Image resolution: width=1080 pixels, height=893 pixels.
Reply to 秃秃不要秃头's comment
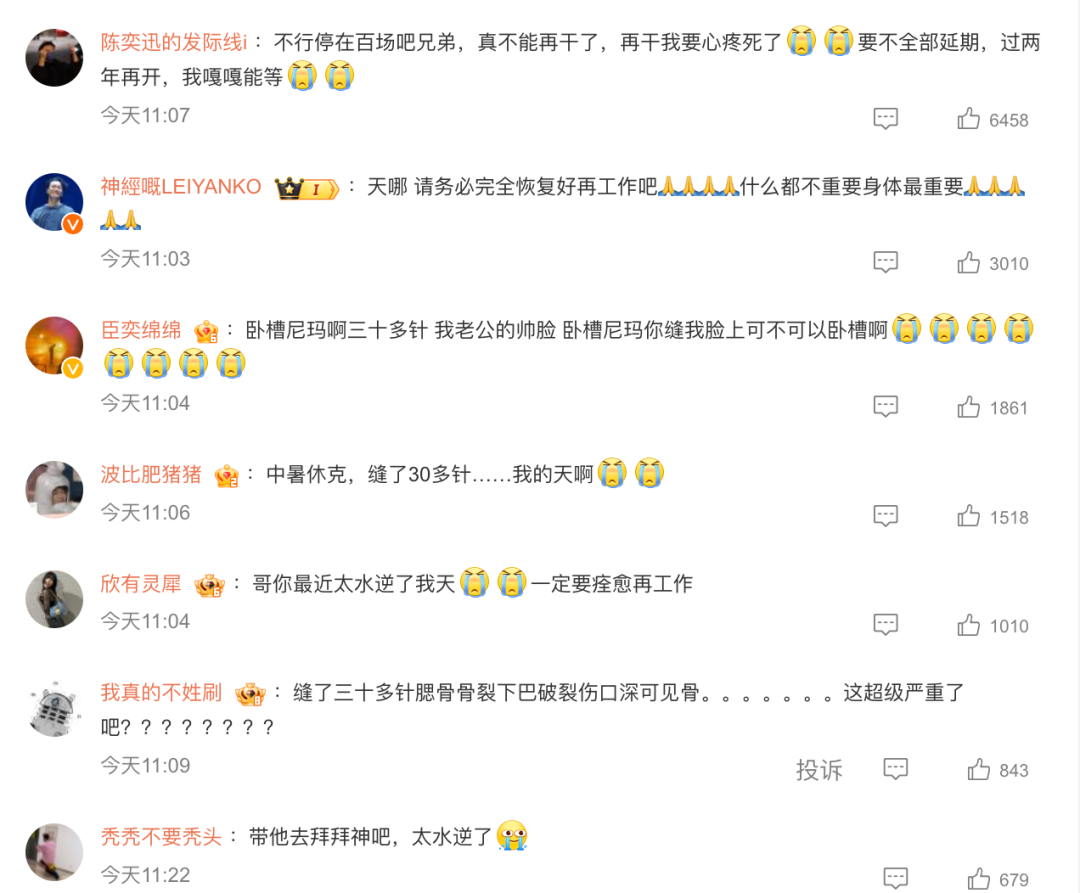[896, 879]
